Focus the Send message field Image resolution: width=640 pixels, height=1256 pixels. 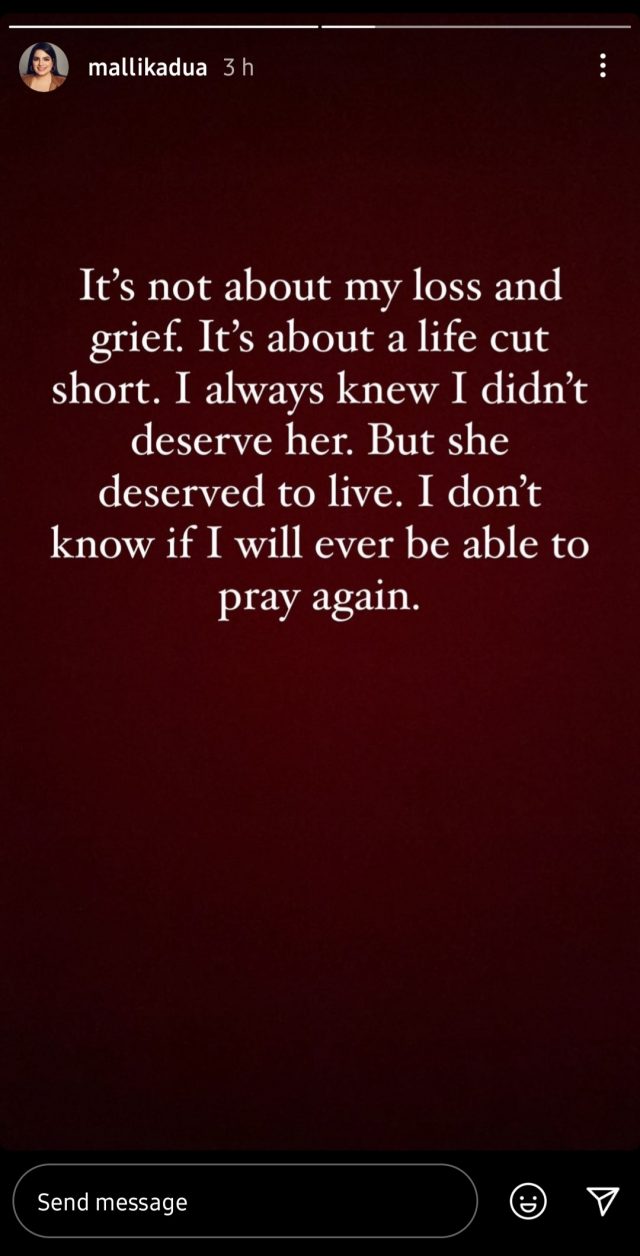tap(245, 1201)
